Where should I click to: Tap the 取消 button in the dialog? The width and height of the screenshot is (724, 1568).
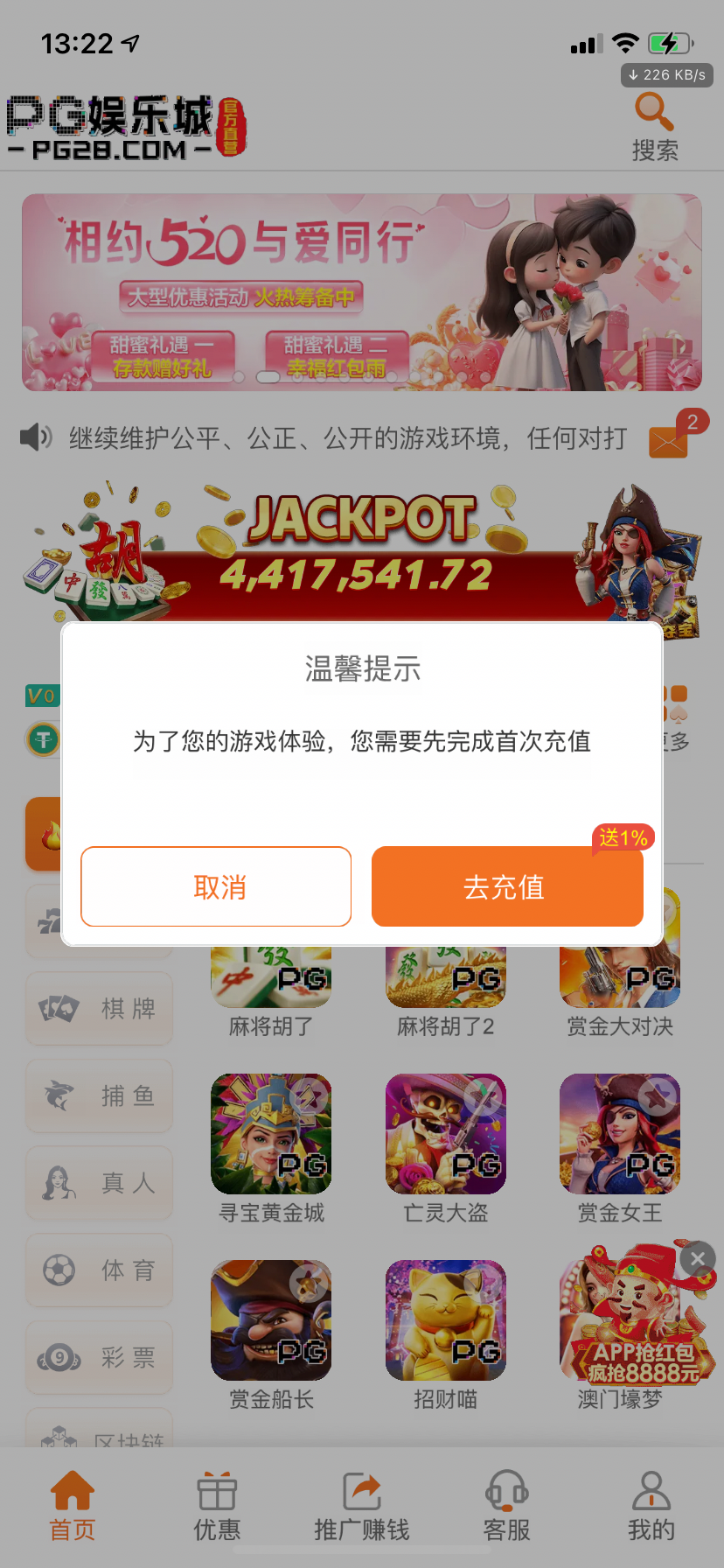coord(216,886)
